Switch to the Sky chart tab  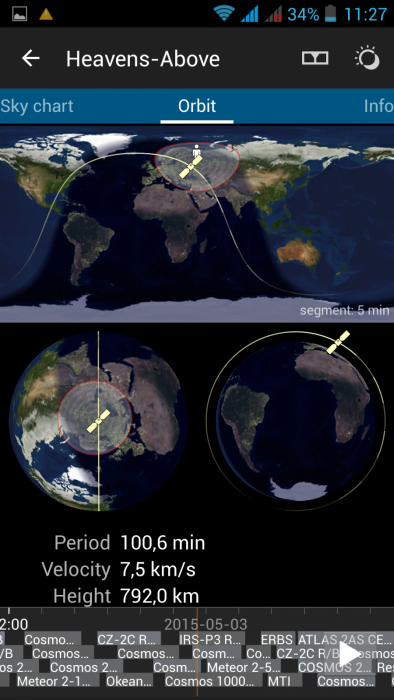37,106
